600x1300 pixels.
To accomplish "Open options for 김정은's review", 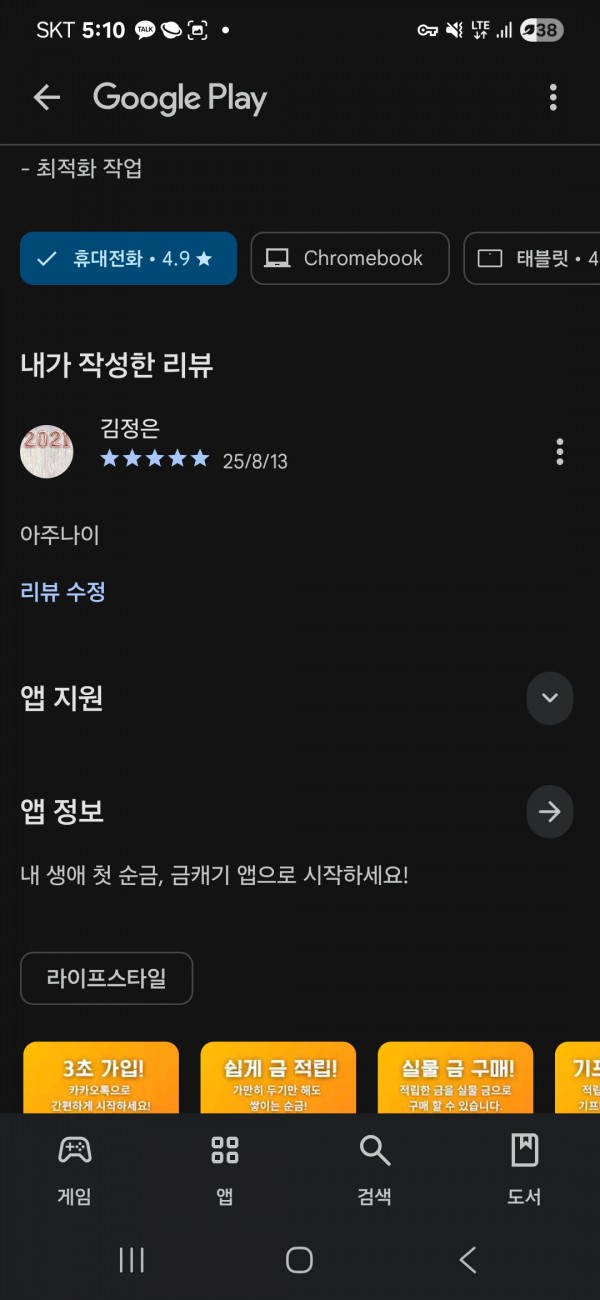I will tap(560, 452).
